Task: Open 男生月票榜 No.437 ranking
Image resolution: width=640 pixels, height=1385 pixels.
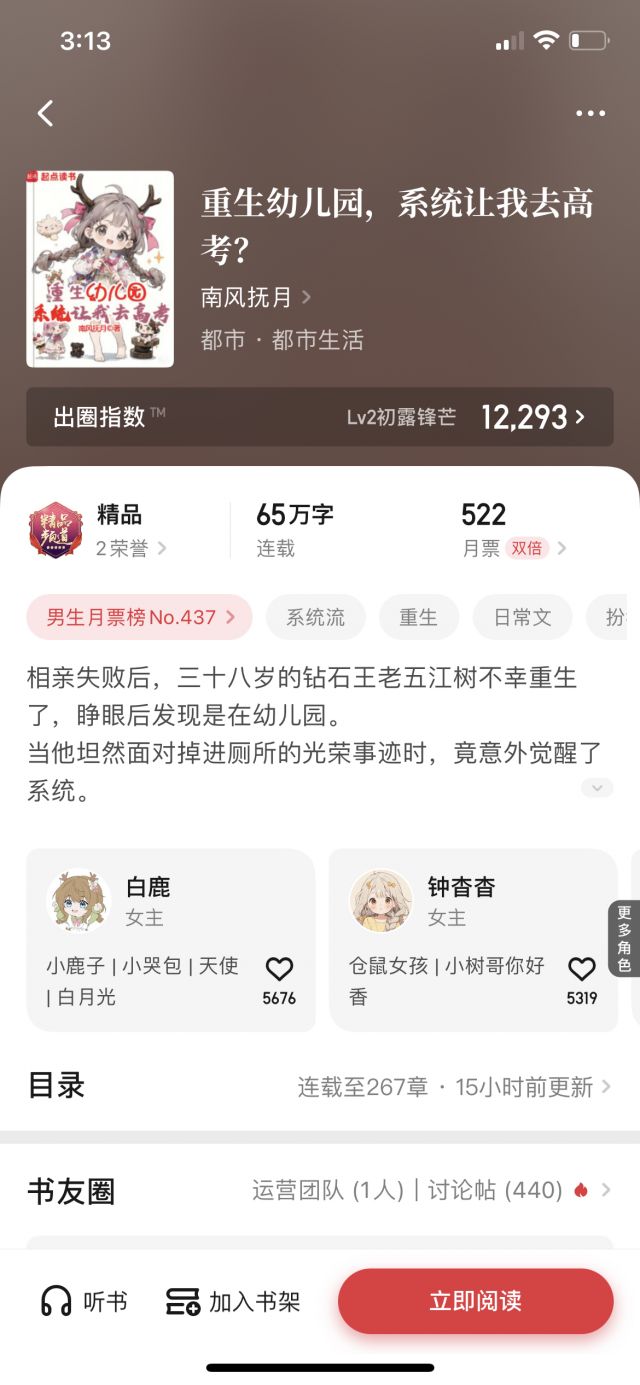Action: (x=139, y=617)
